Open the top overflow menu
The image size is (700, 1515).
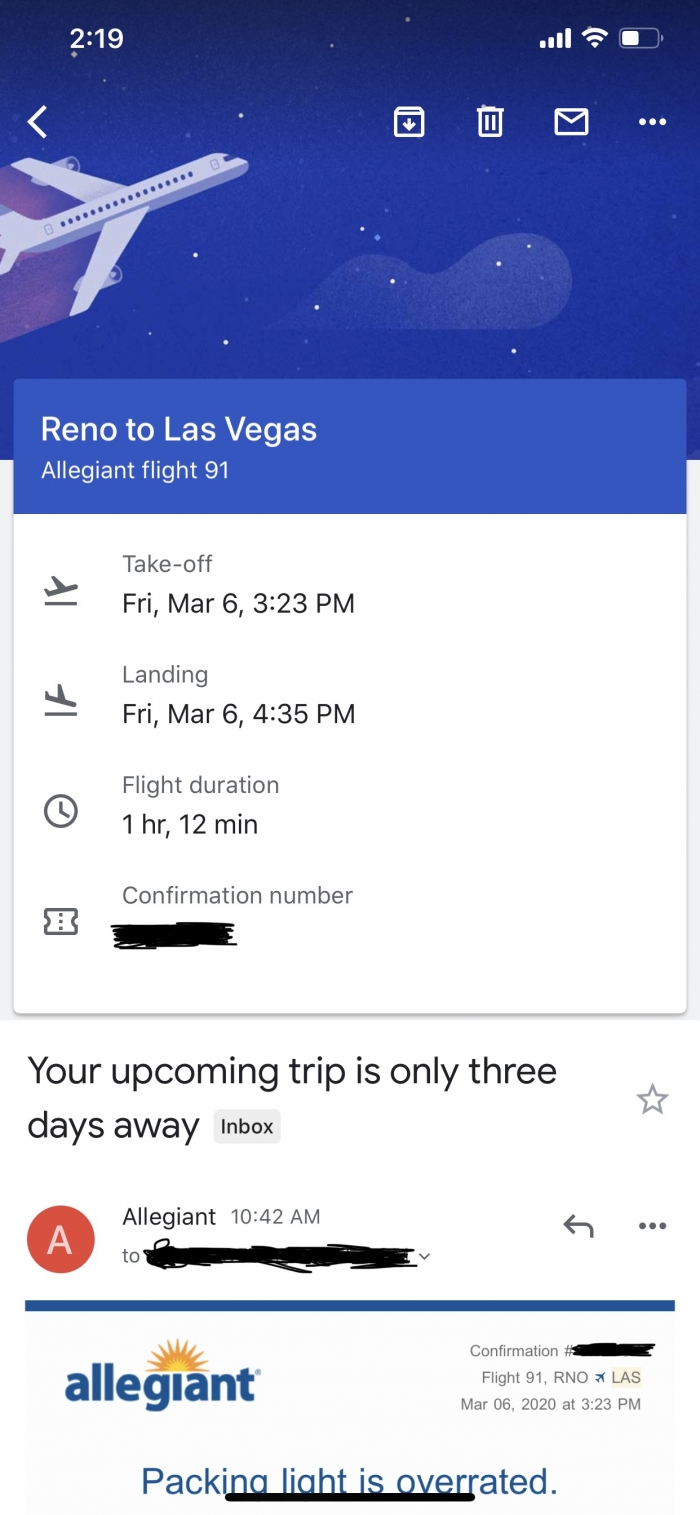pos(652,122)
